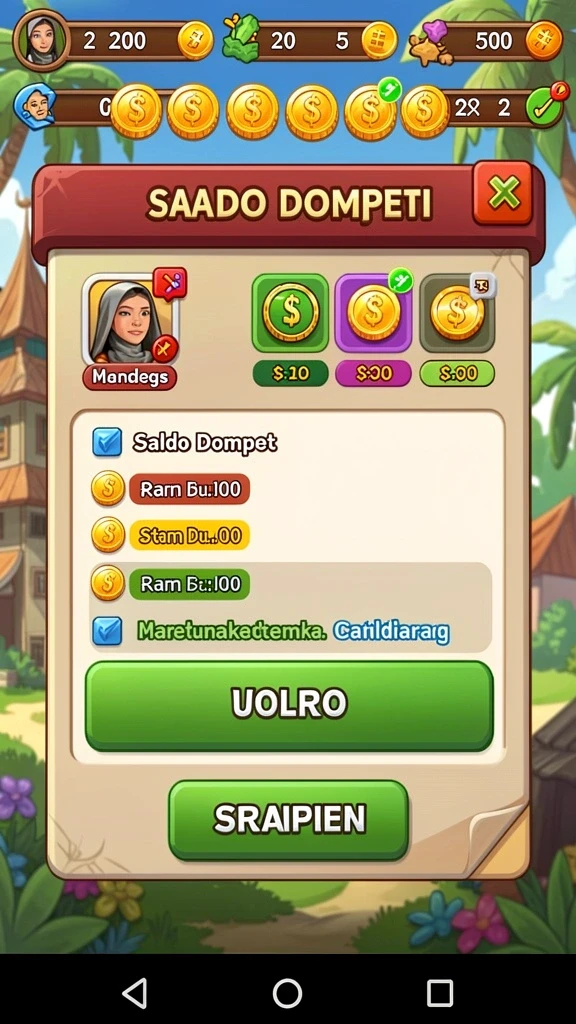Tap the green UOLRO button
Screen dimensions: 576x1024
click(289, 705)
